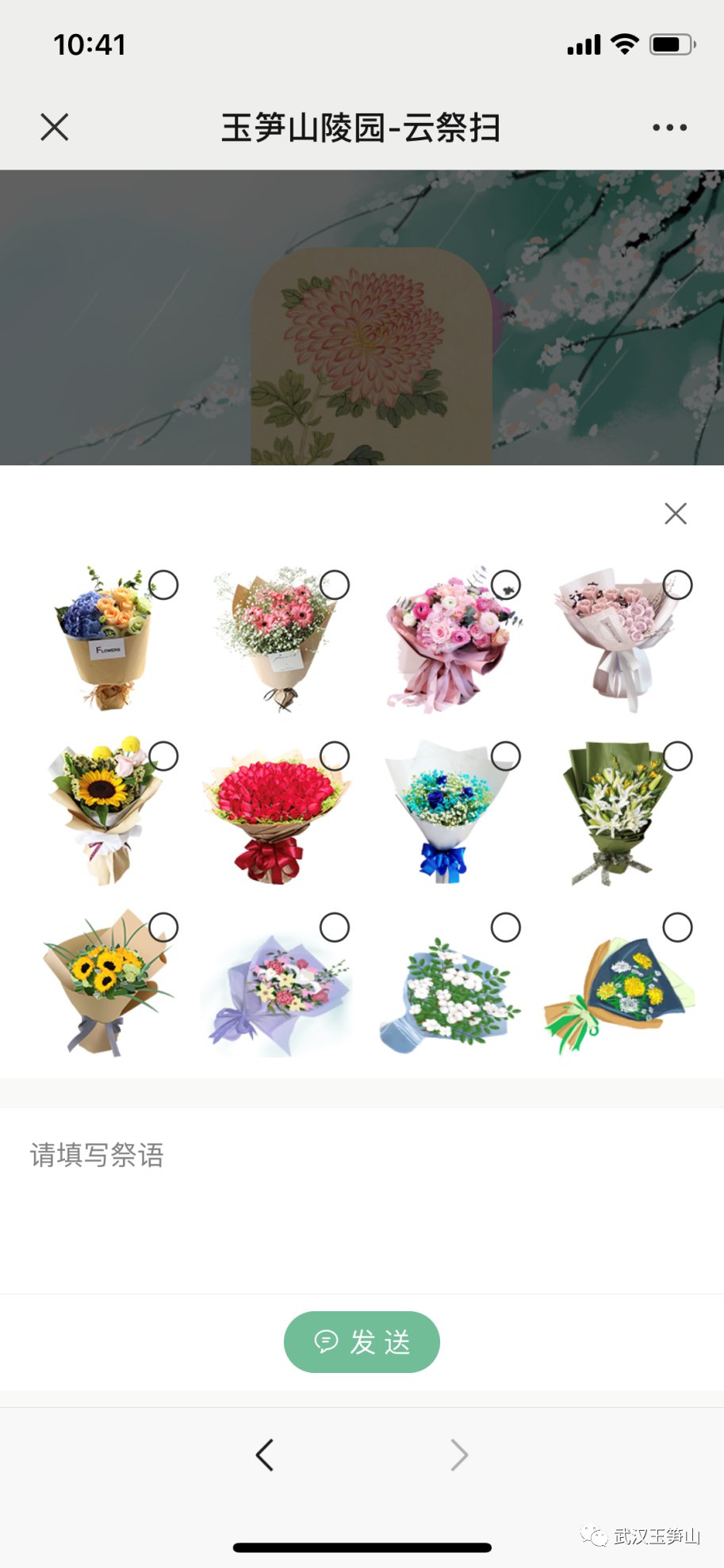Screen dimensions: 724x1568
Task: Select the white lily bouquet in green wrap
Action: coord(677,756)
